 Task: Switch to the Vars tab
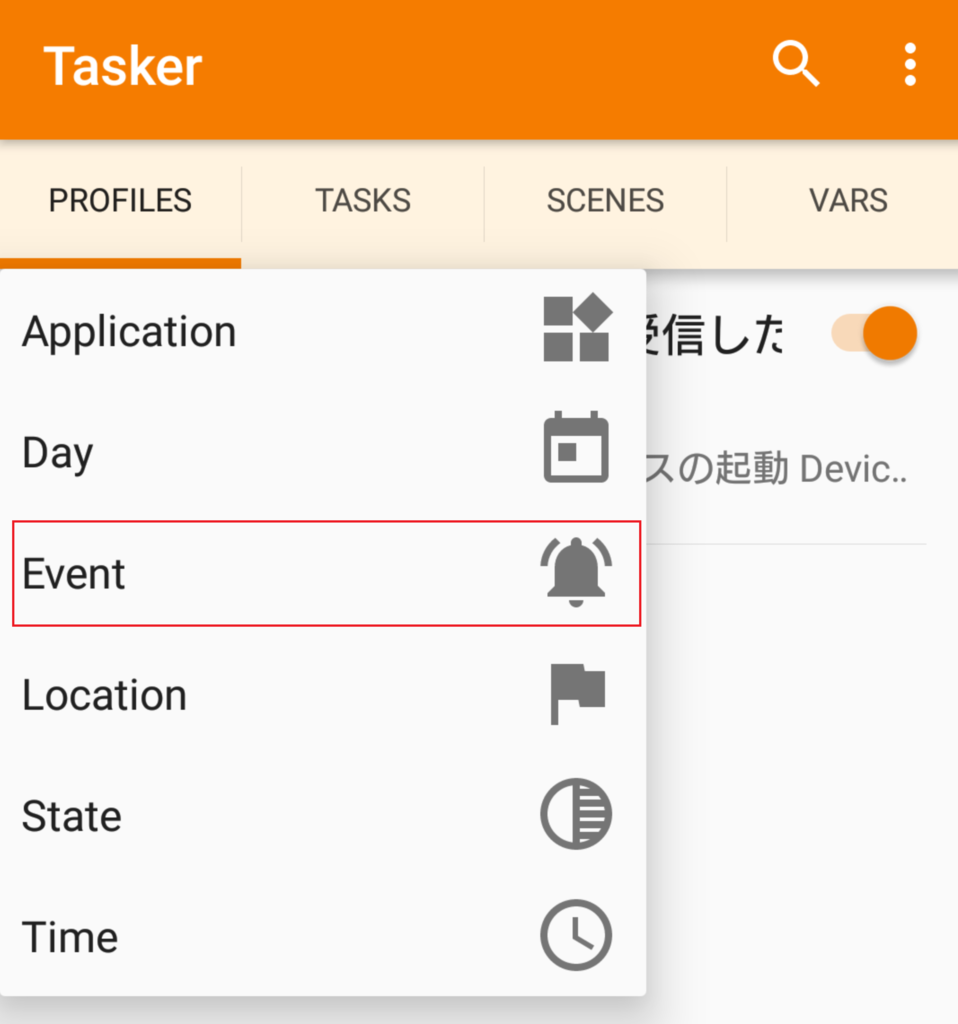point(848,201)
